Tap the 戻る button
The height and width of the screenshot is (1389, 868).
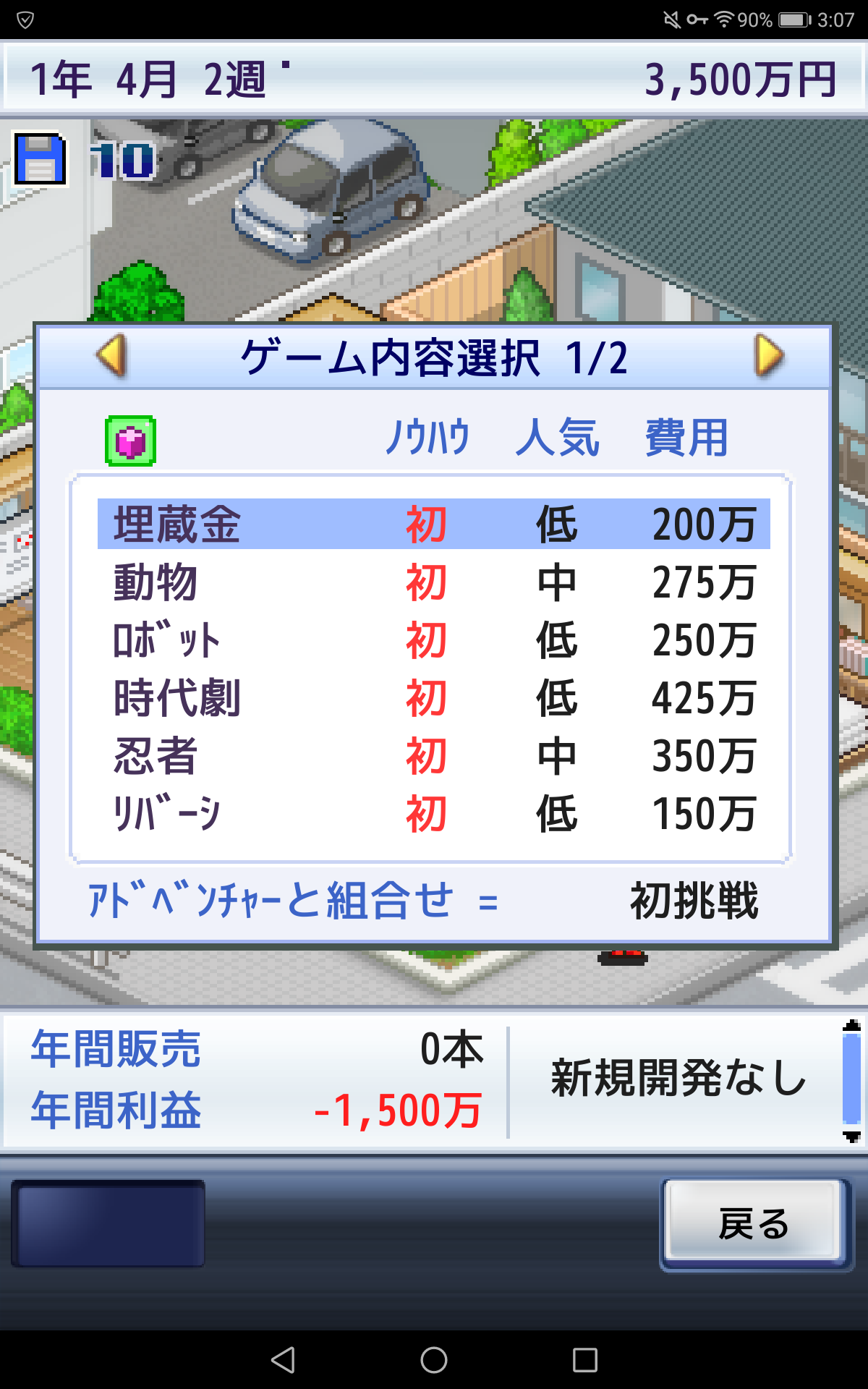click(755, 1223)
